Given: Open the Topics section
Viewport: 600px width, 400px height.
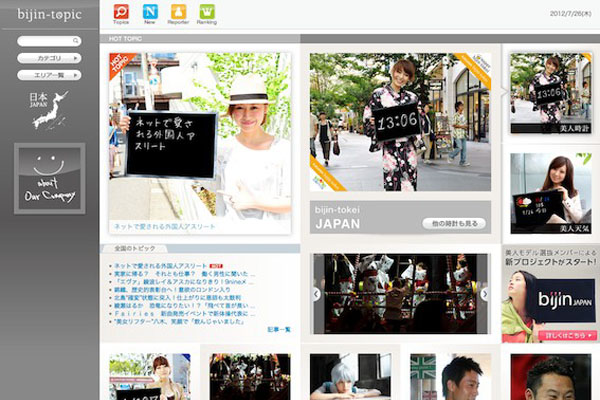Looking at the screenshot, I should pos(121,13).
